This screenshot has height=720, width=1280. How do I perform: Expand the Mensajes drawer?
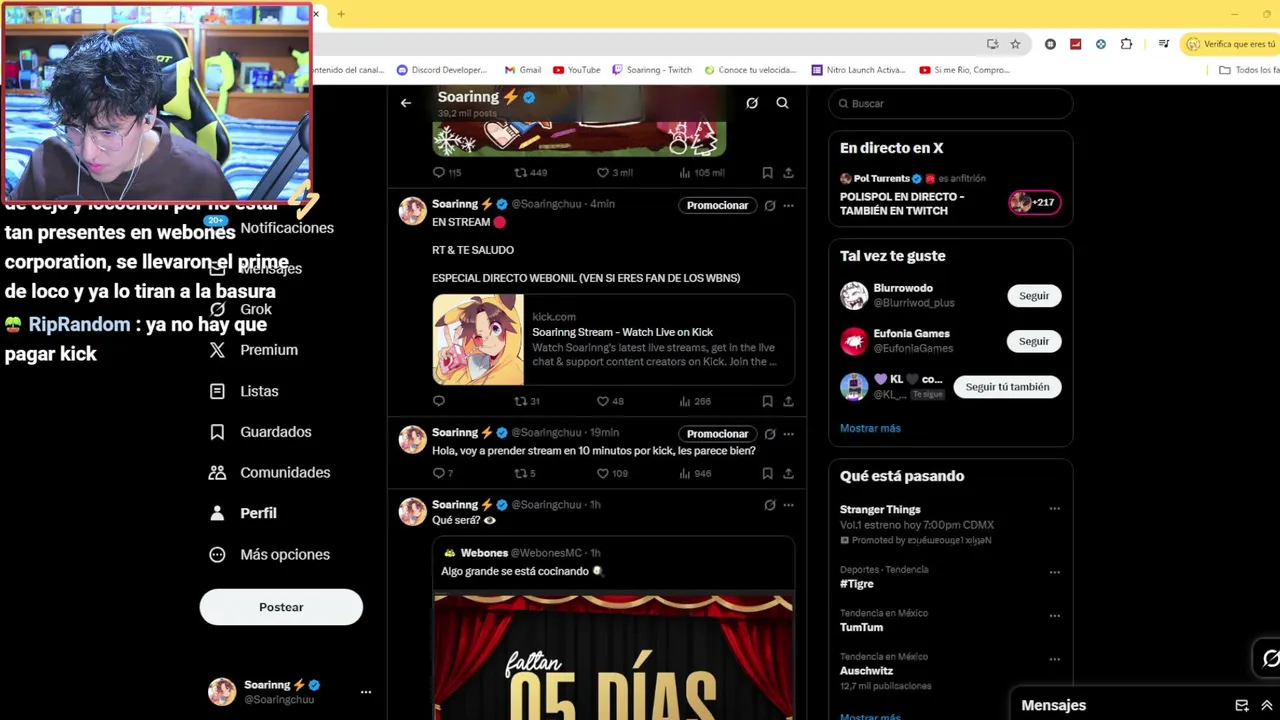[1266, 705]
